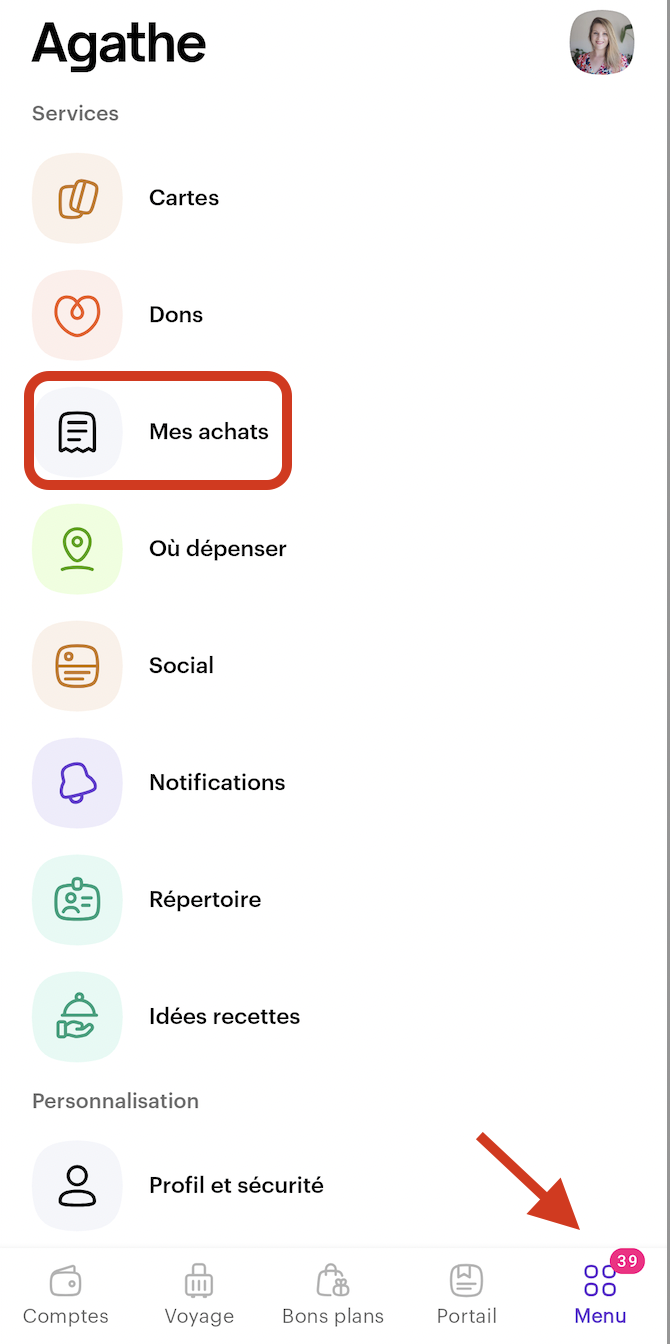
Task: Open Idées recettes
Action: (224, 1017)
